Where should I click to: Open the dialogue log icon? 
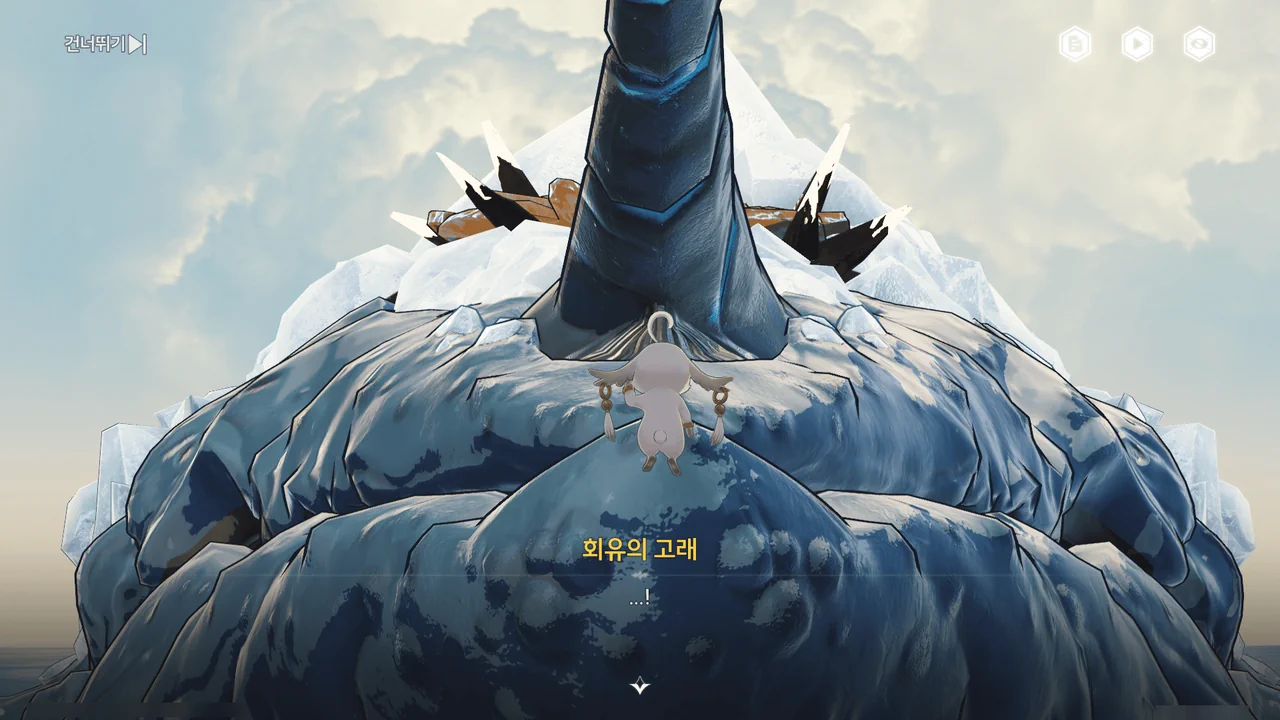pyautogui.click(x=1075, y=44)
